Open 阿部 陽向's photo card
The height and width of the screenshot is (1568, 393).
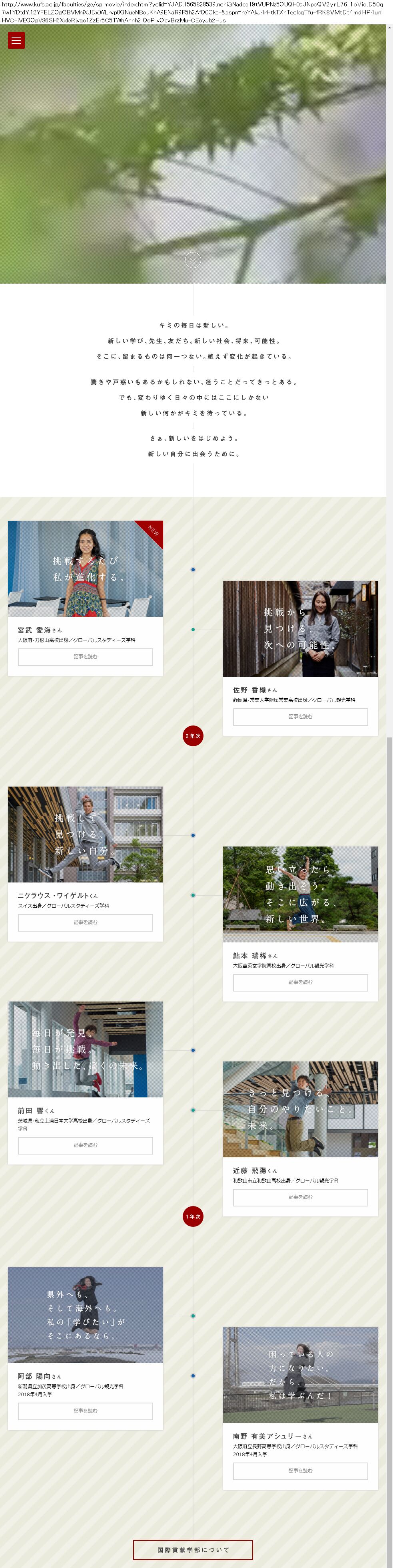[x=85, y=1315]
